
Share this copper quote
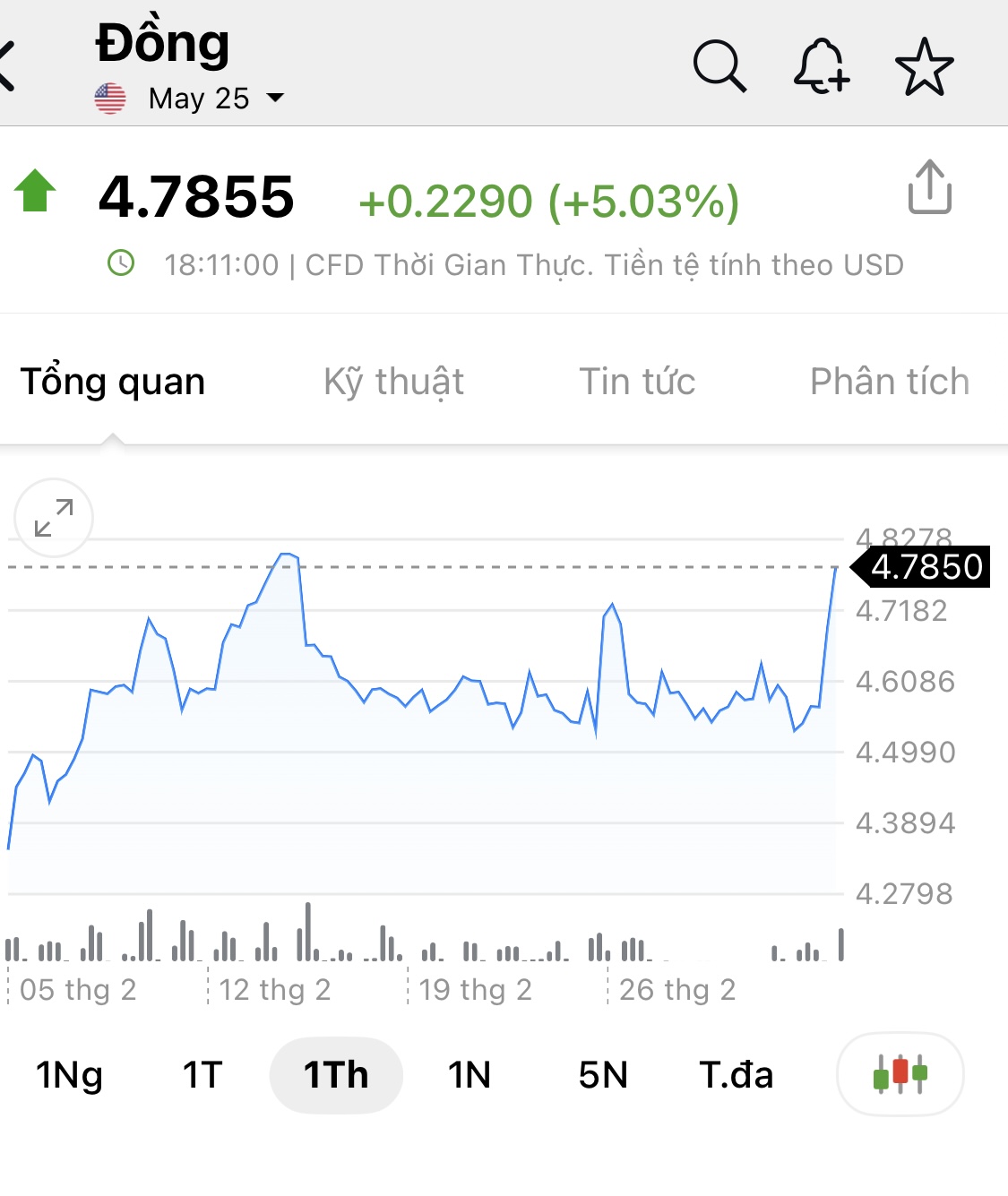[929, 187]
